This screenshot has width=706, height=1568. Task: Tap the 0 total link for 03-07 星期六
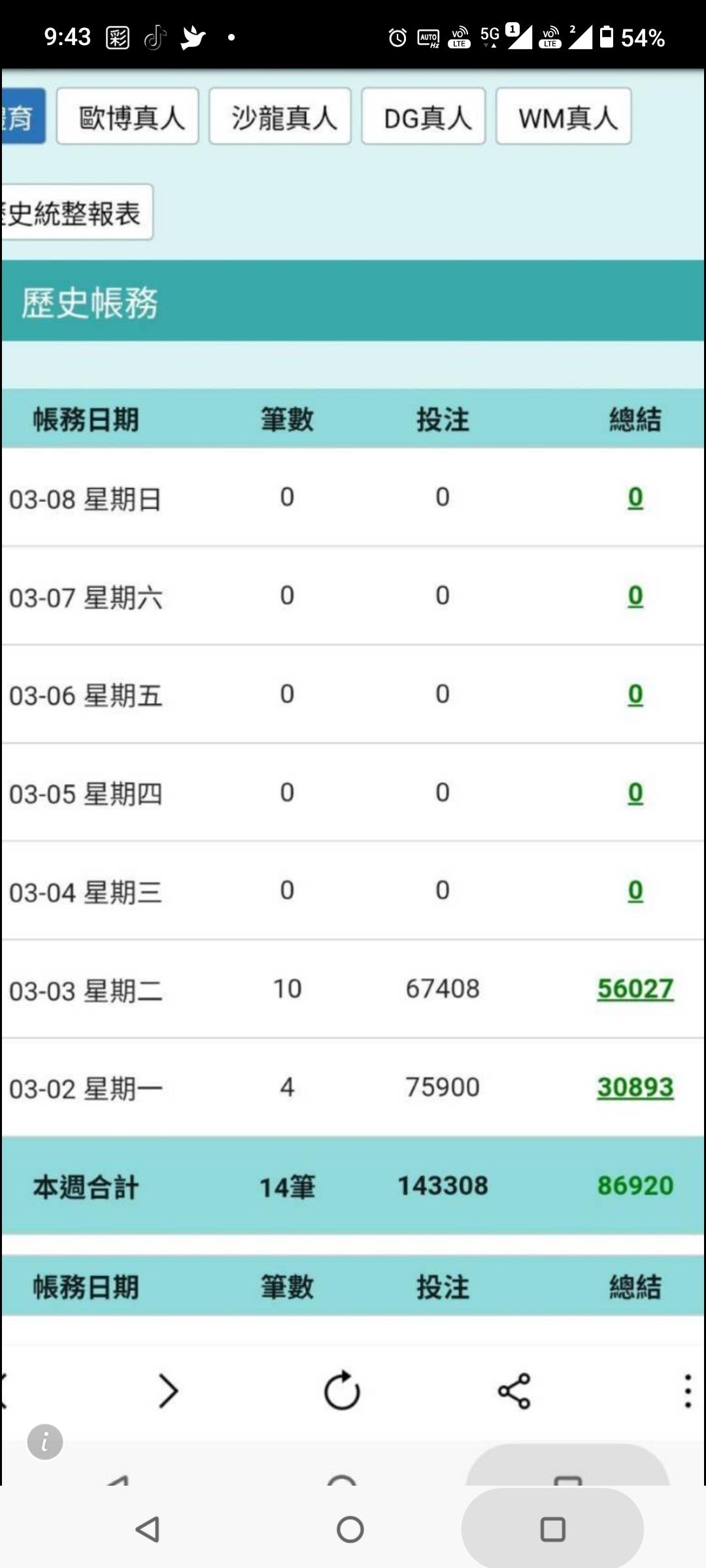coord(635,596)
